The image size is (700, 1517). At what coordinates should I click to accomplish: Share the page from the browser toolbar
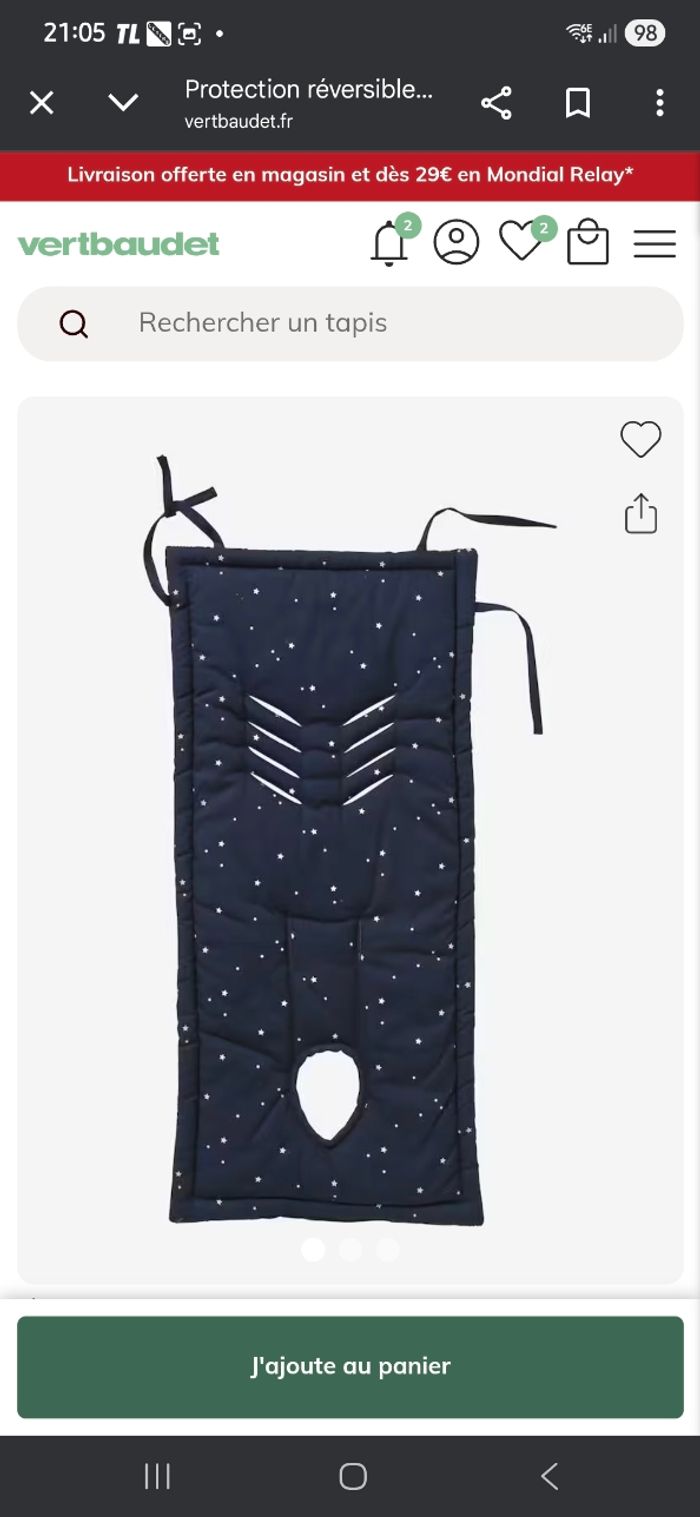(496, 102)
